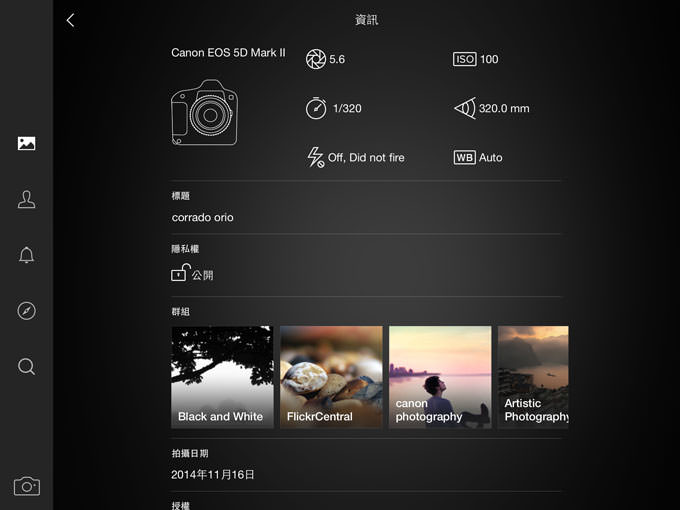Screen dimensions: 680x510
Task: Open the Black and White group
Action: tap(222, 377)
